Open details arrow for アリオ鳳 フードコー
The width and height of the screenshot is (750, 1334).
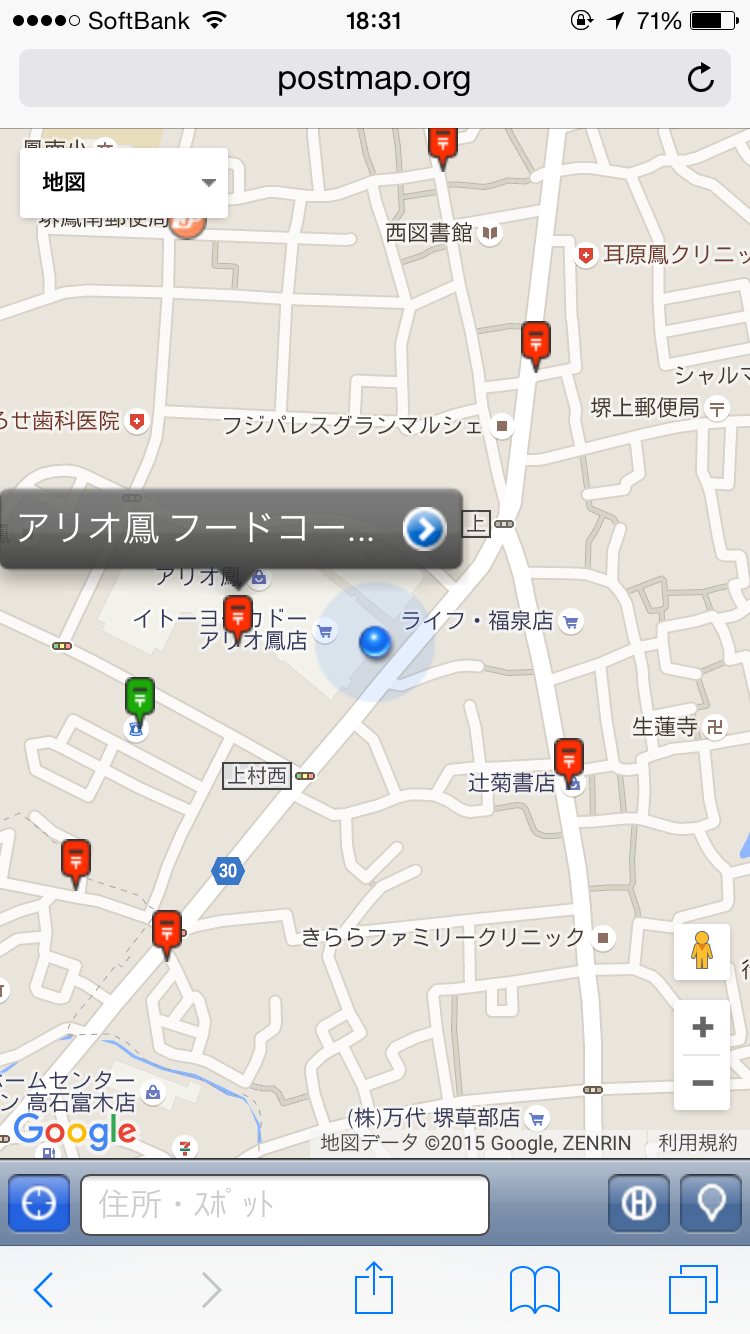click(x=424, y=529)
